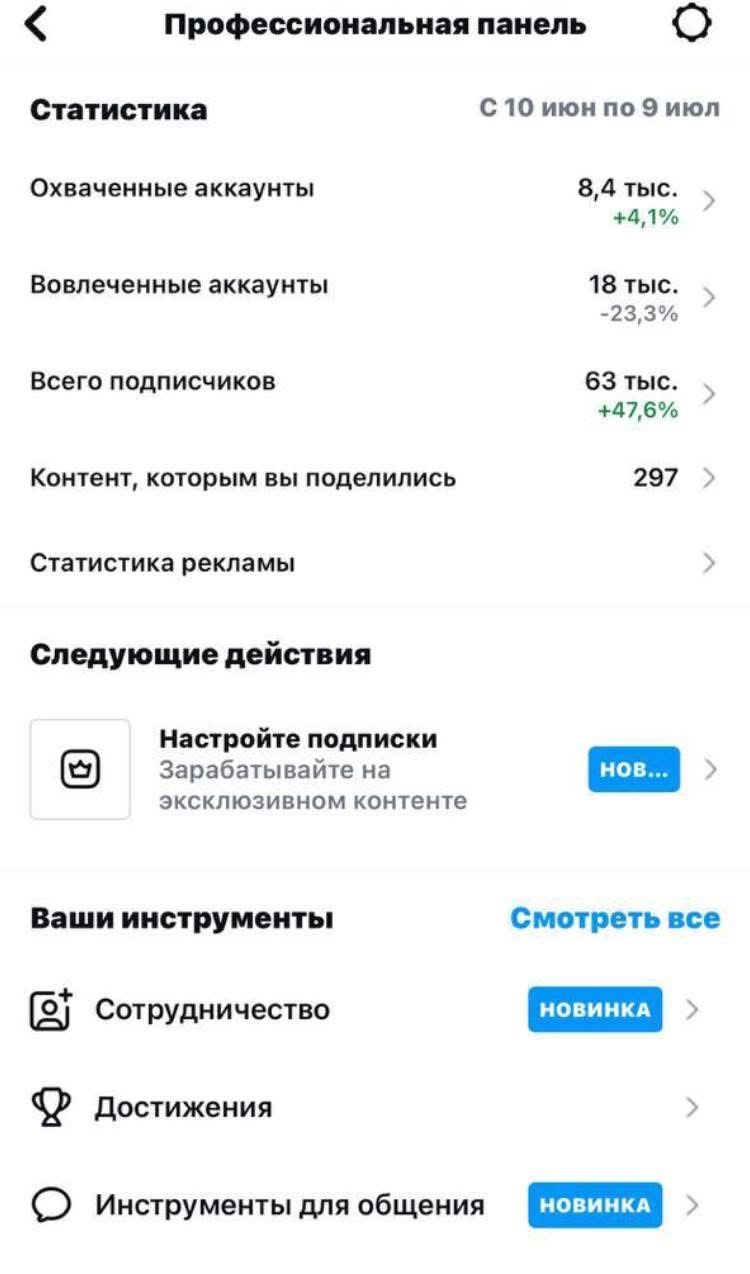Go back from Профессиональная панель
This screenshot has width=750, height=1274.
[x=36, y=24]
